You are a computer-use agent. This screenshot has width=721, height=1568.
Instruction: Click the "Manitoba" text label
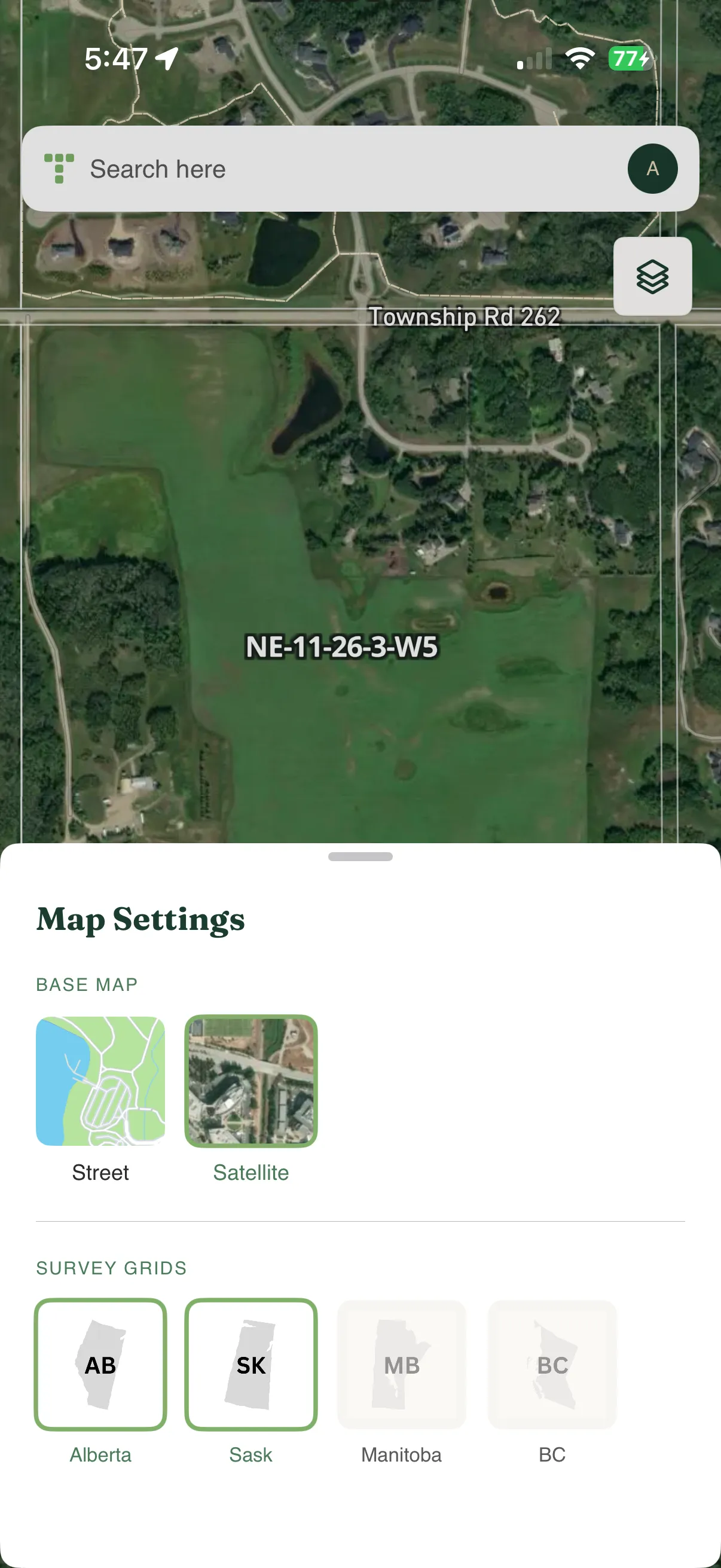[402, 1455]
